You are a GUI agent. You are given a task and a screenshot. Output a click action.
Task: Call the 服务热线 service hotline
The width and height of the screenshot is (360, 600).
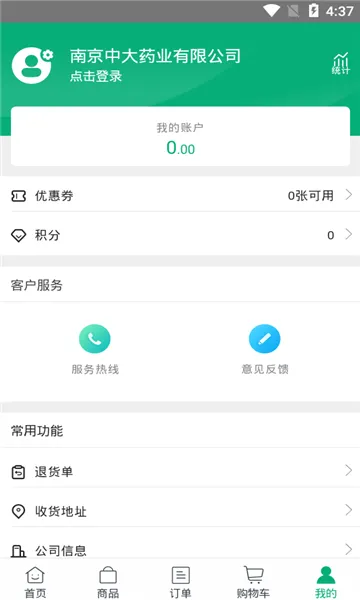pos(95,349)
